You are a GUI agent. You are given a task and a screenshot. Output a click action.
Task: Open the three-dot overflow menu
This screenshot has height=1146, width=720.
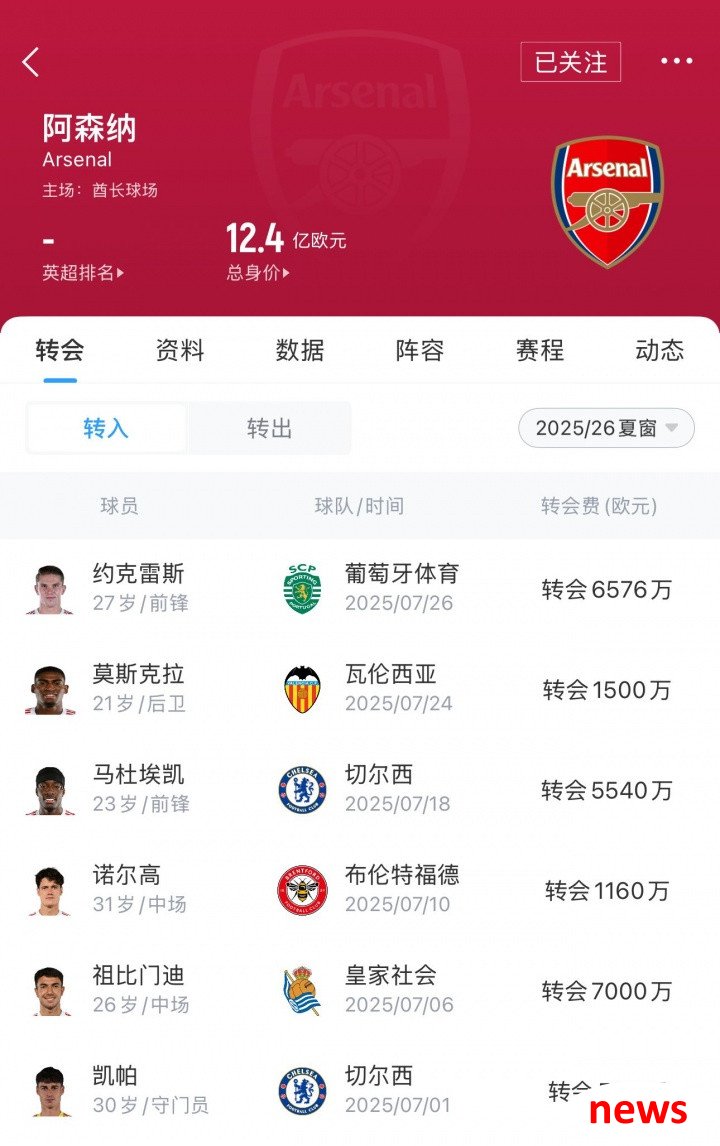click(x=676, y=62)
